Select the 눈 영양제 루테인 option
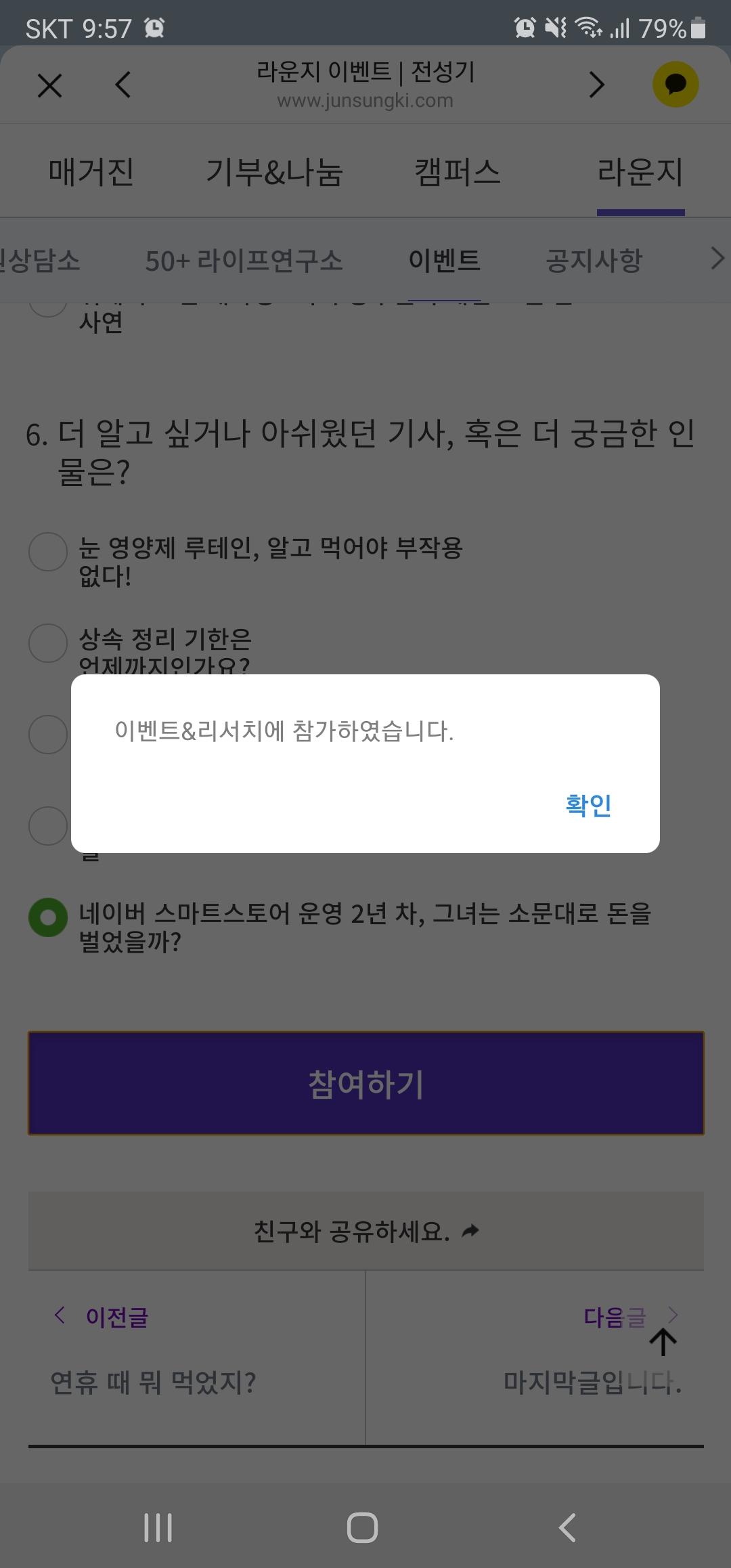The width and height of the screenshot is (731, 1568). click(x=48, y=551)
